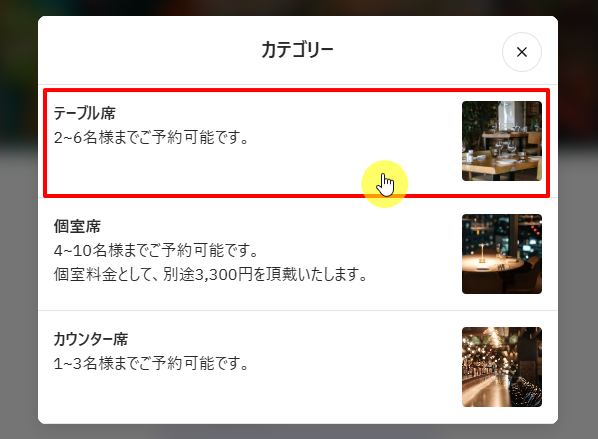Close the カテゴリー dialog

coord(522,52)
